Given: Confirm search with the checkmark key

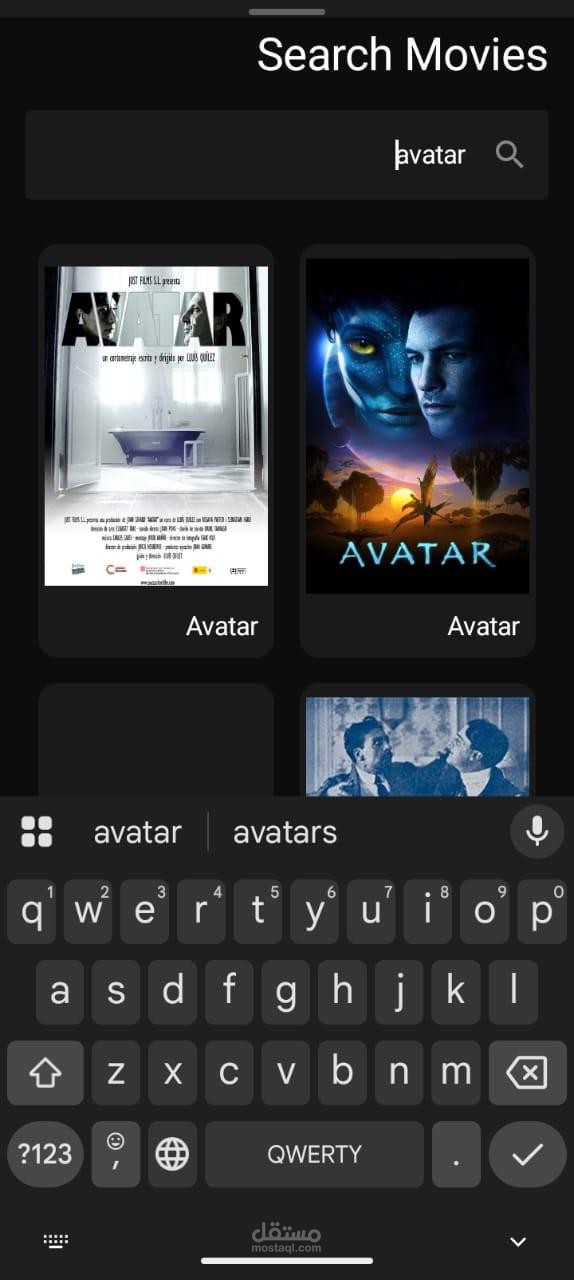Looking at the screenshot, I should pos(527,1154).
